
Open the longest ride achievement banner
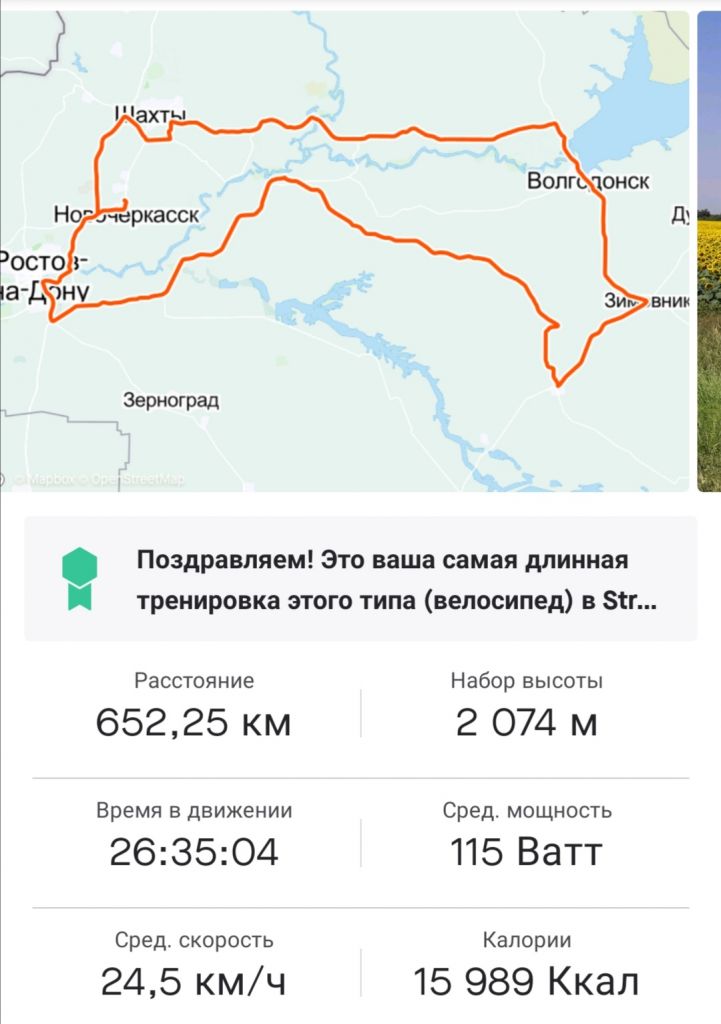[x=360, y=579]
